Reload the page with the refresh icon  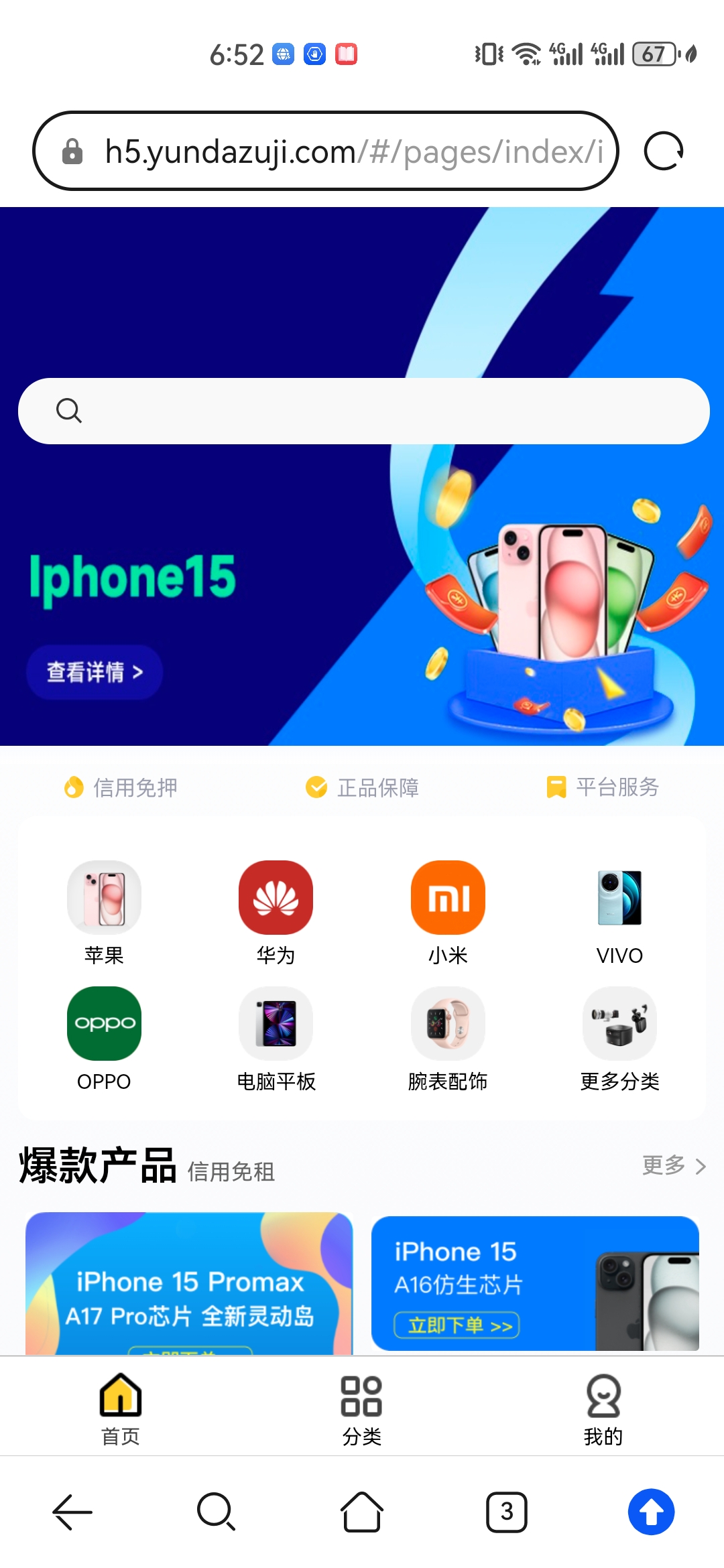(x=663, y=151)
